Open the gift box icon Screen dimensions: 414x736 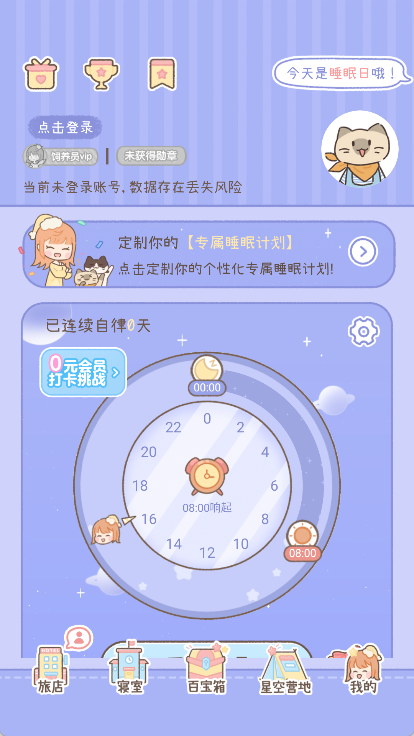(x=41, y=74)
